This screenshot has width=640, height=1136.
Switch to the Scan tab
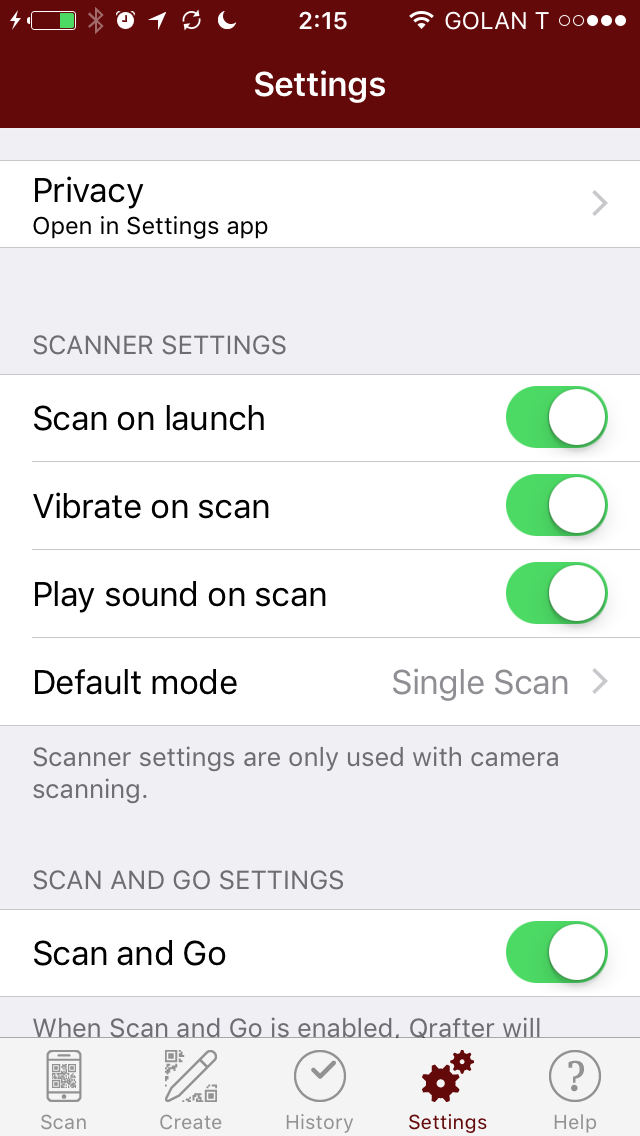(x=64, y=1090)
